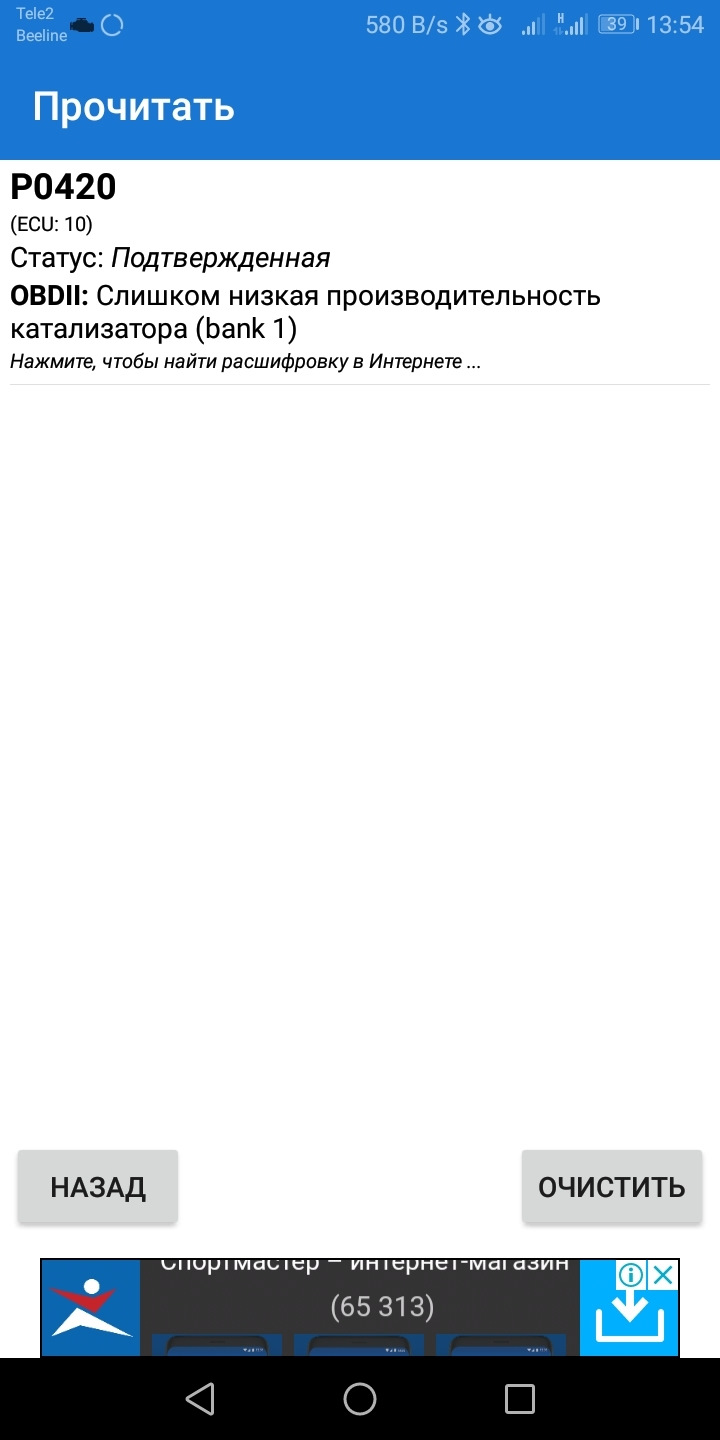The image size is (720, 1440).
Task: Tap НАЗАД to go back
Action: click(98, 1186)
